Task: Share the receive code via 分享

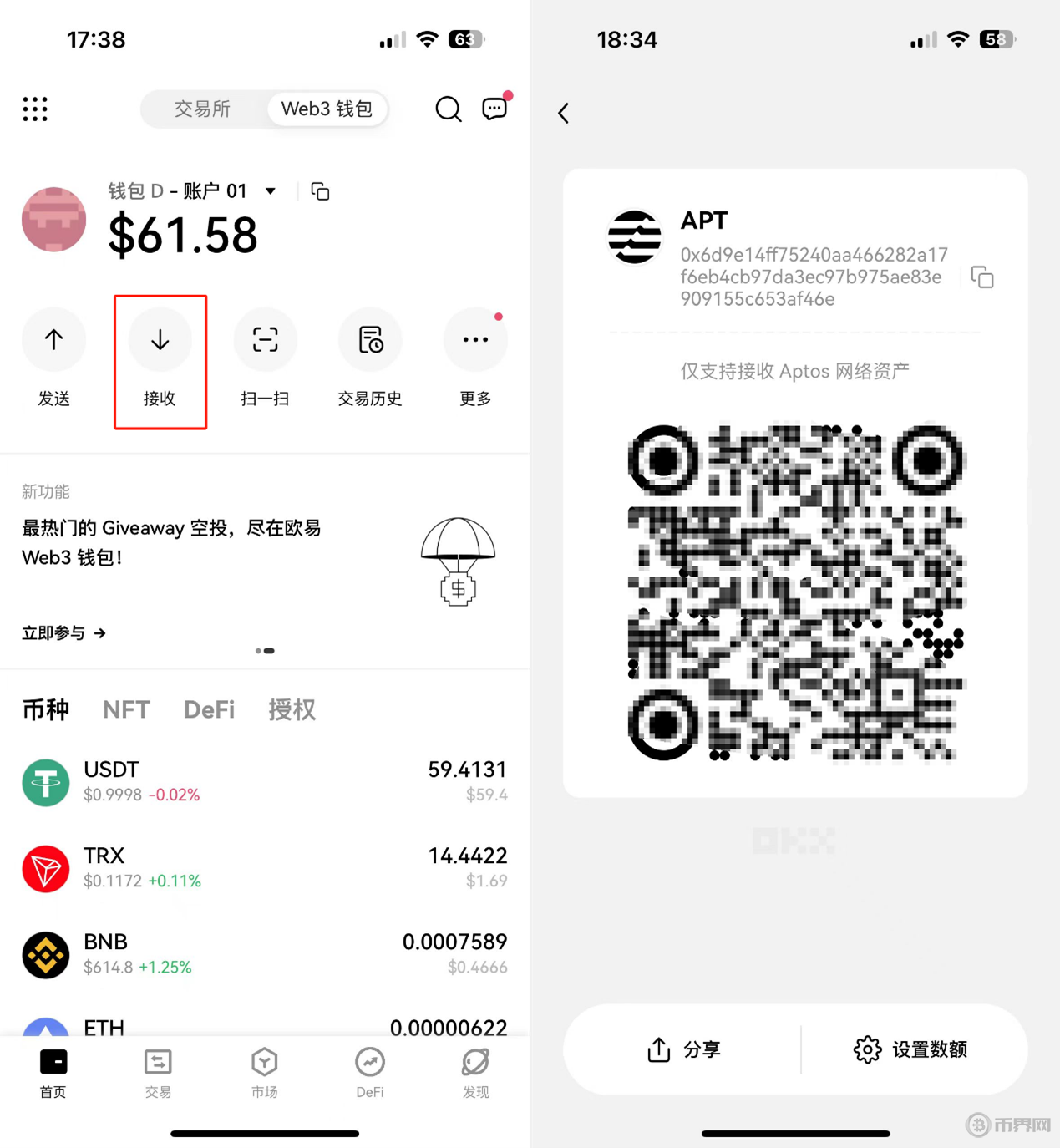Action: [x=683, y=1049]
